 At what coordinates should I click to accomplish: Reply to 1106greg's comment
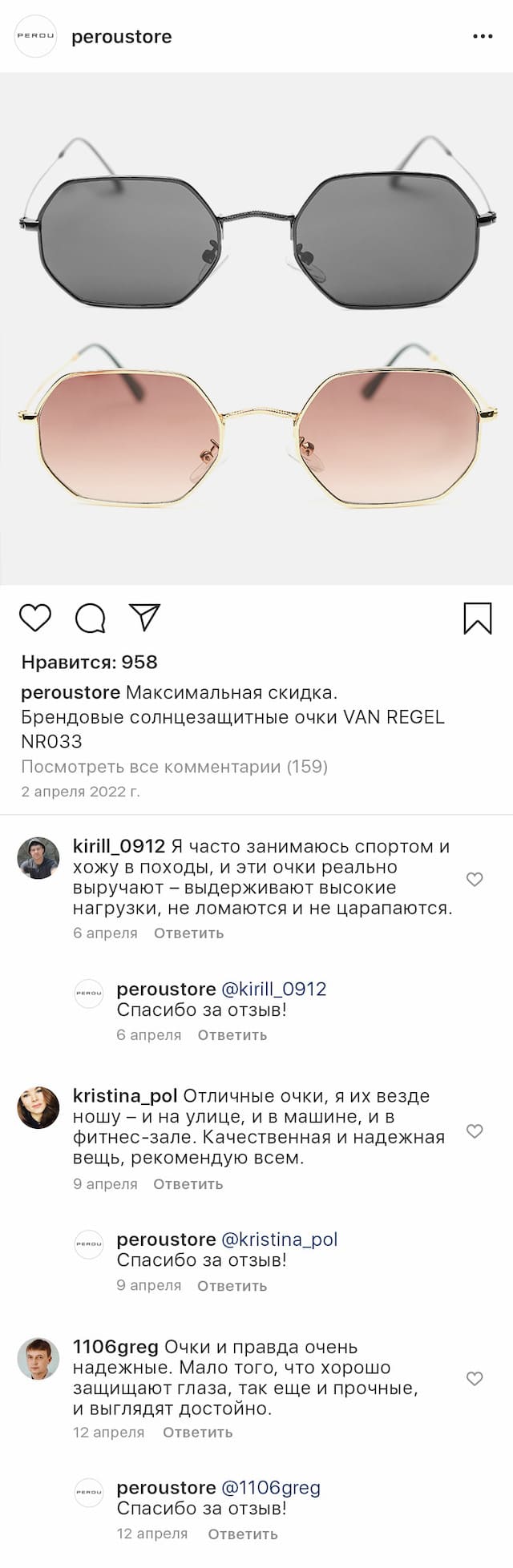[197, 1433]
